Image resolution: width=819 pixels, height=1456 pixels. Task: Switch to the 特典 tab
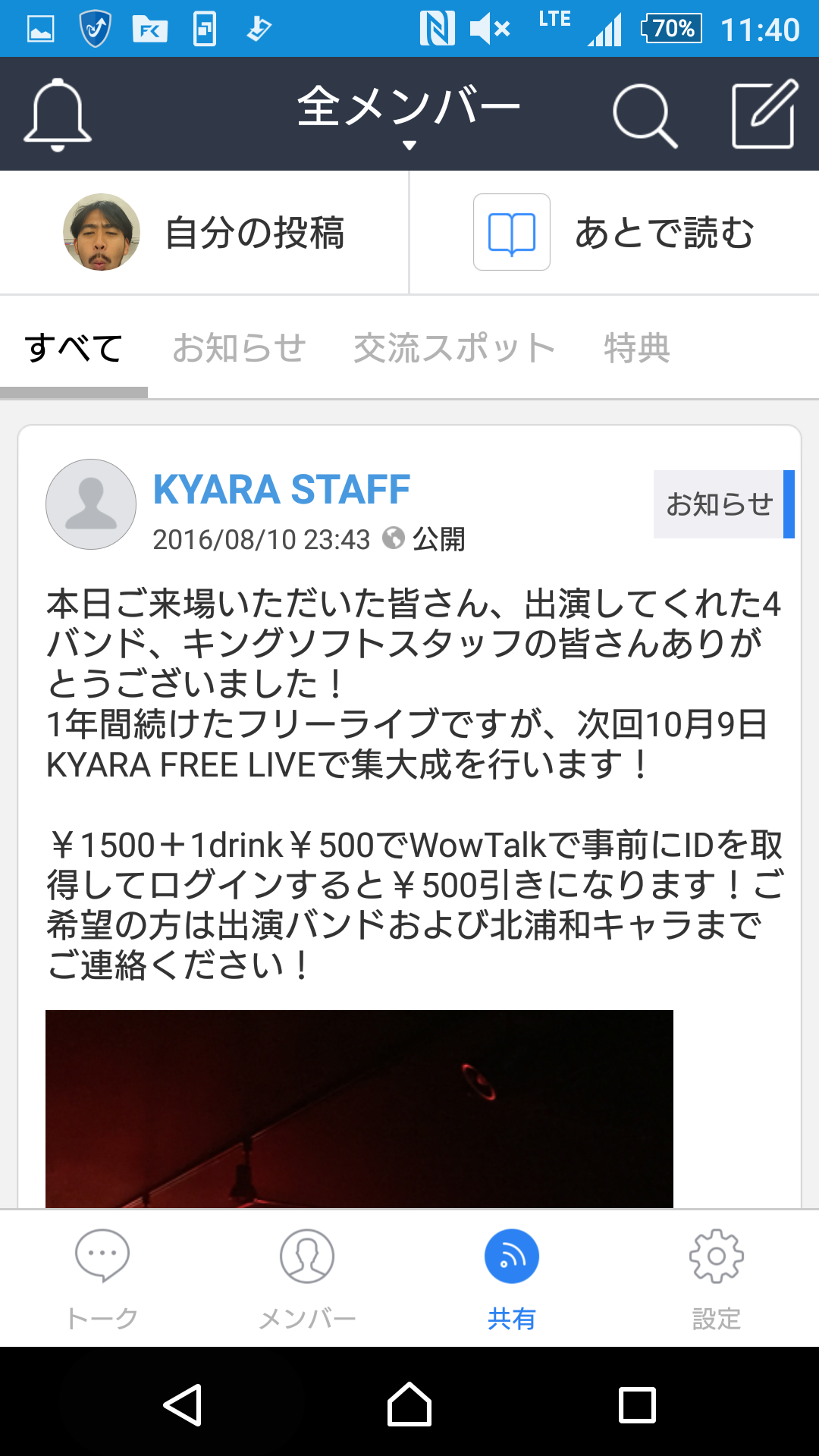tap(637, 348)
